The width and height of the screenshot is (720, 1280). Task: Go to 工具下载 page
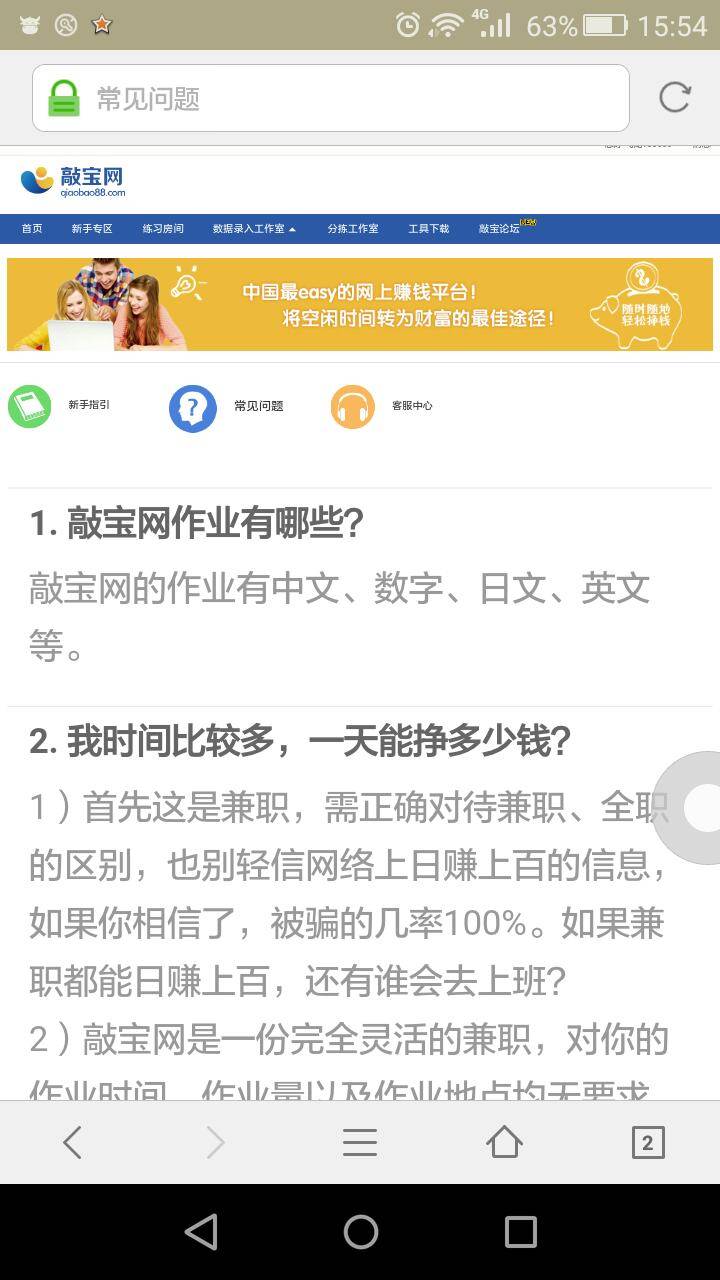(428, 228)
